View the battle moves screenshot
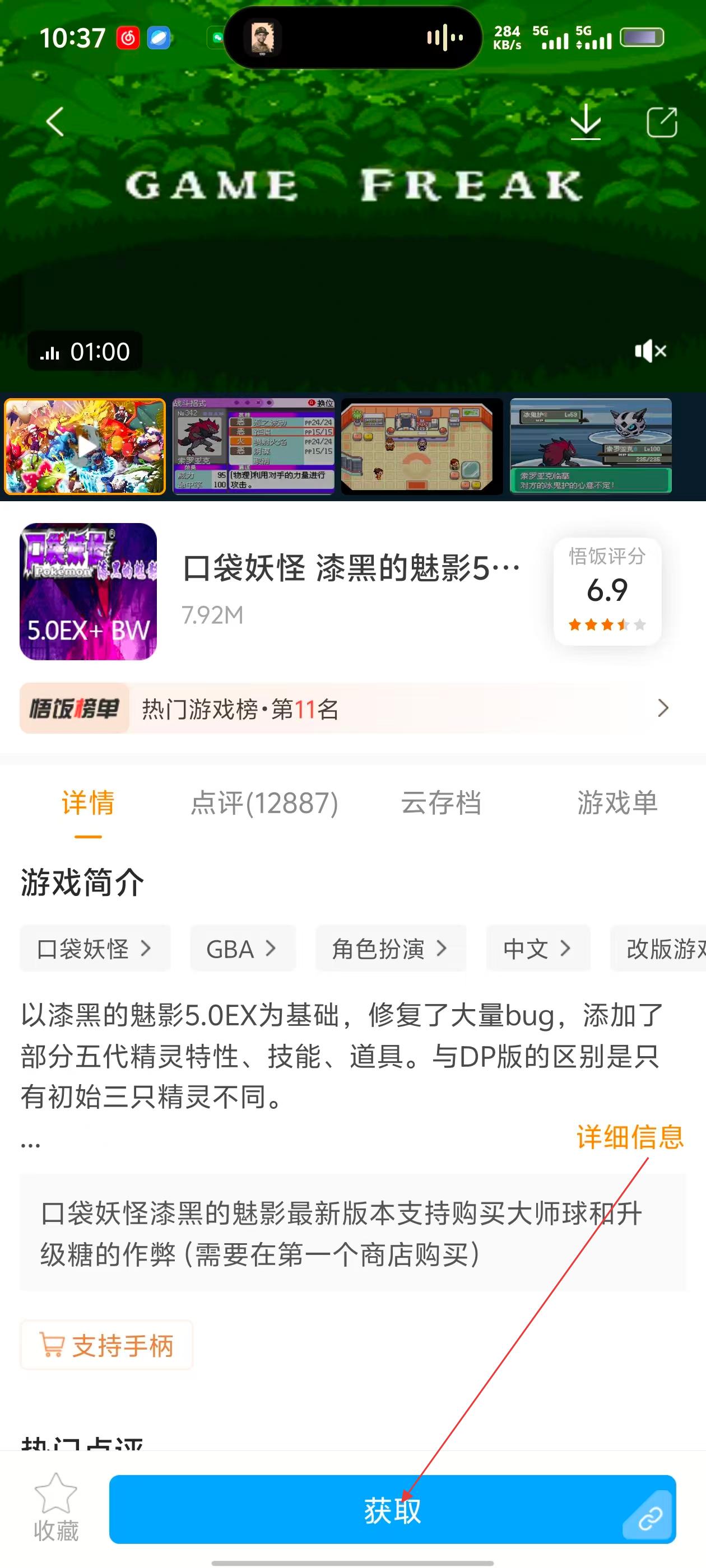This screenshot has height=1568, width=706. click(x=253, y=446)
